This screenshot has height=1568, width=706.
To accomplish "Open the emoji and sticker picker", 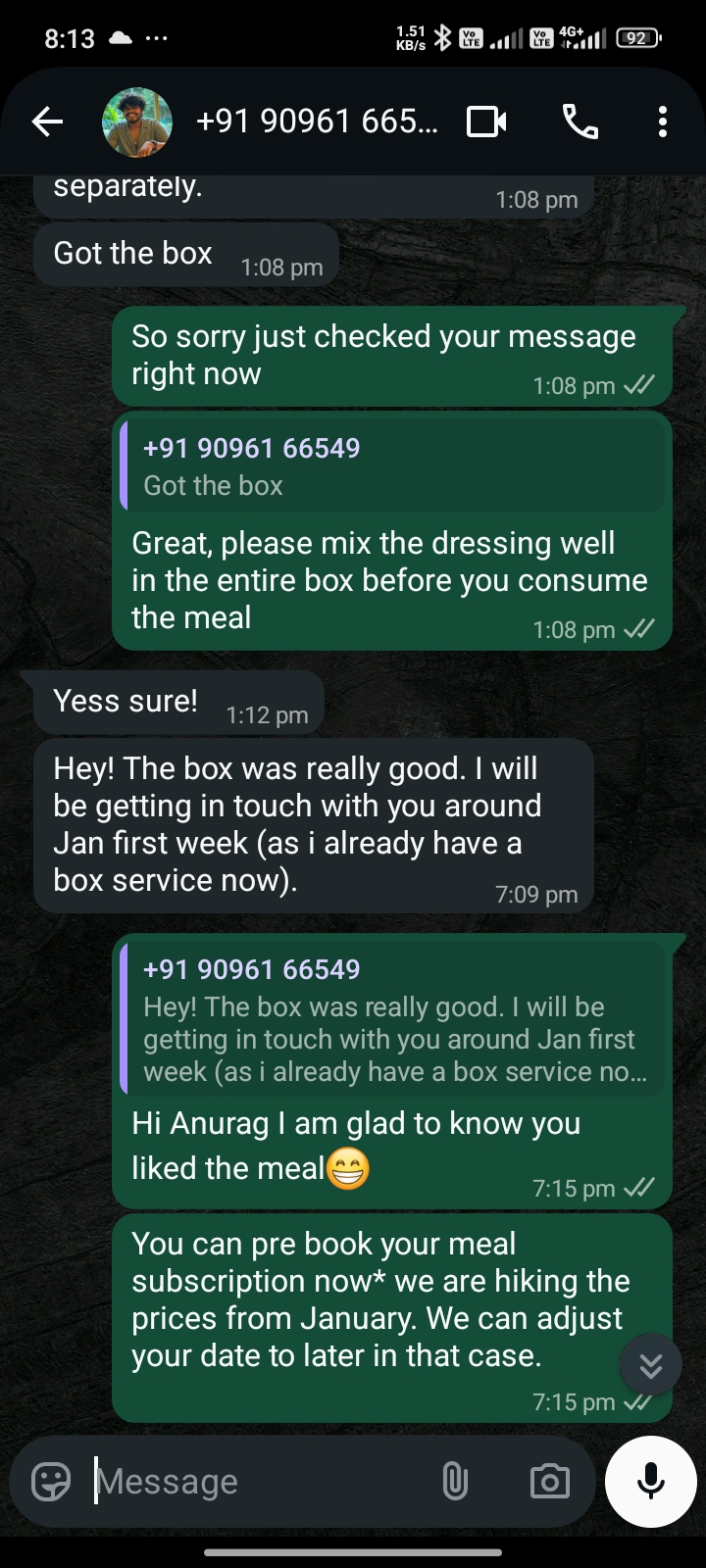I will coord(51,1481).
